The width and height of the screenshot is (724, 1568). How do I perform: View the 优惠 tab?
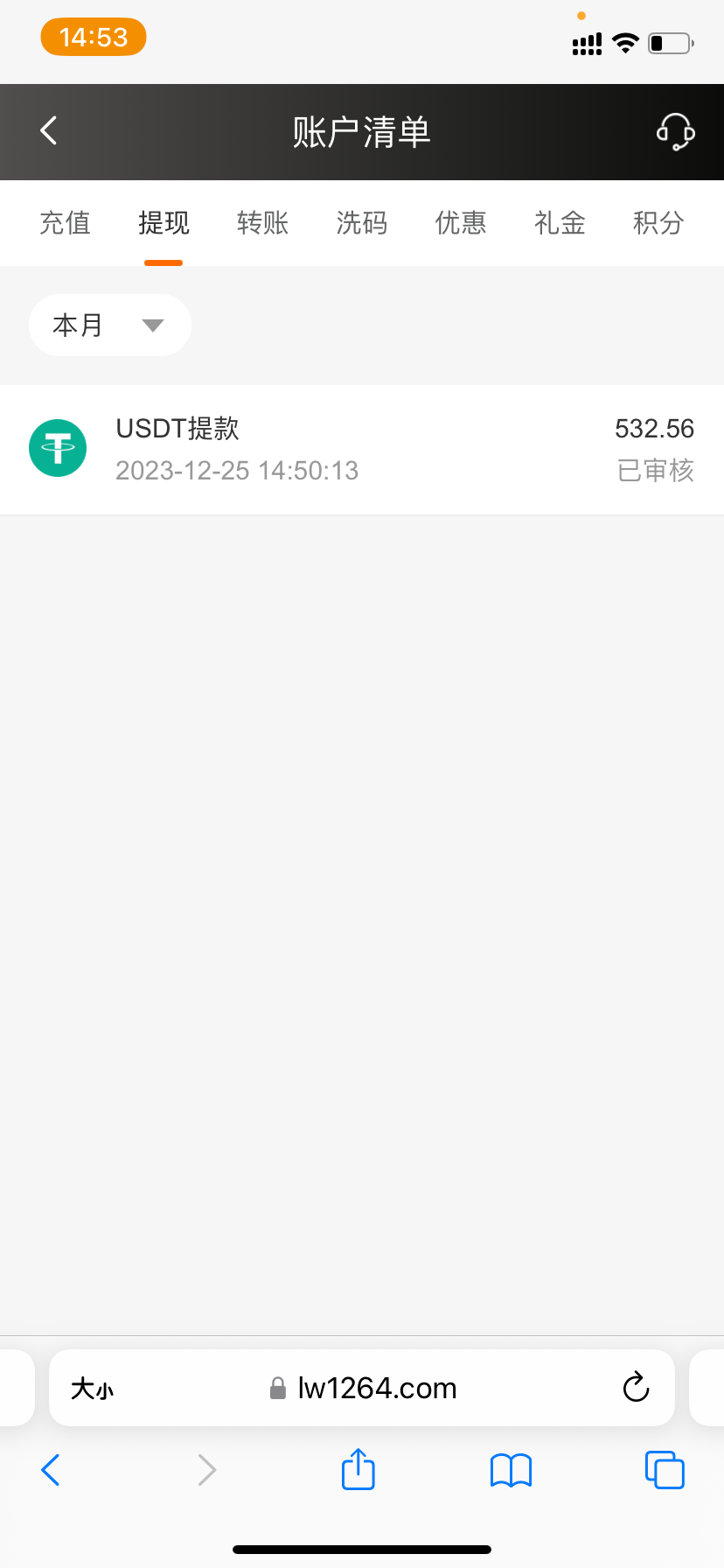point(461,223)
